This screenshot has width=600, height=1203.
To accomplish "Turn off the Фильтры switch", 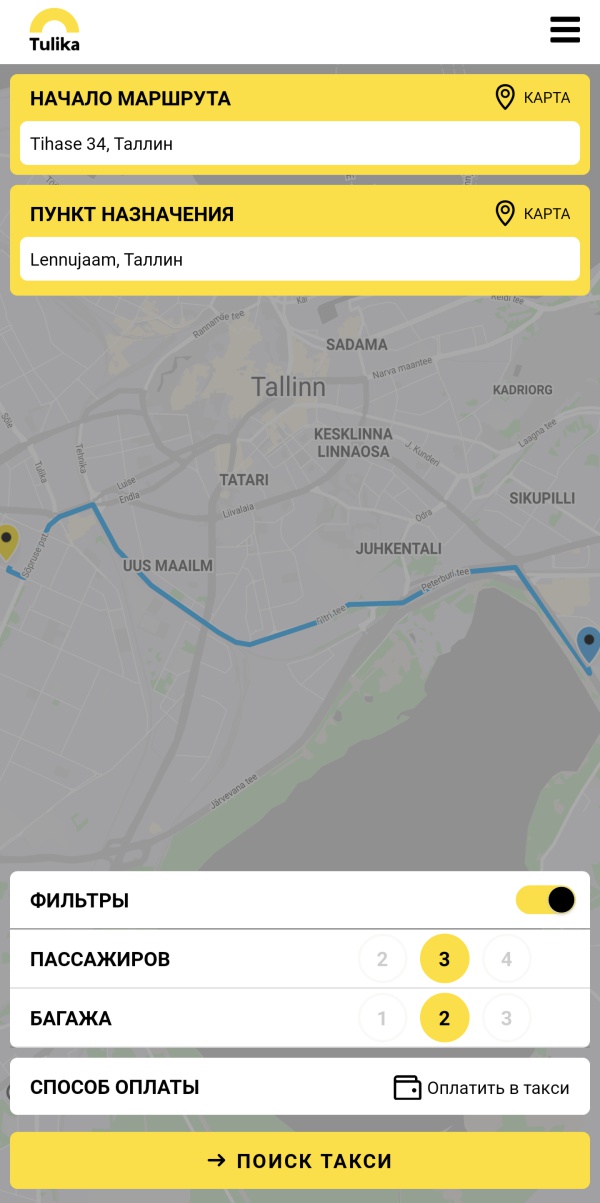I will [546, 900].
